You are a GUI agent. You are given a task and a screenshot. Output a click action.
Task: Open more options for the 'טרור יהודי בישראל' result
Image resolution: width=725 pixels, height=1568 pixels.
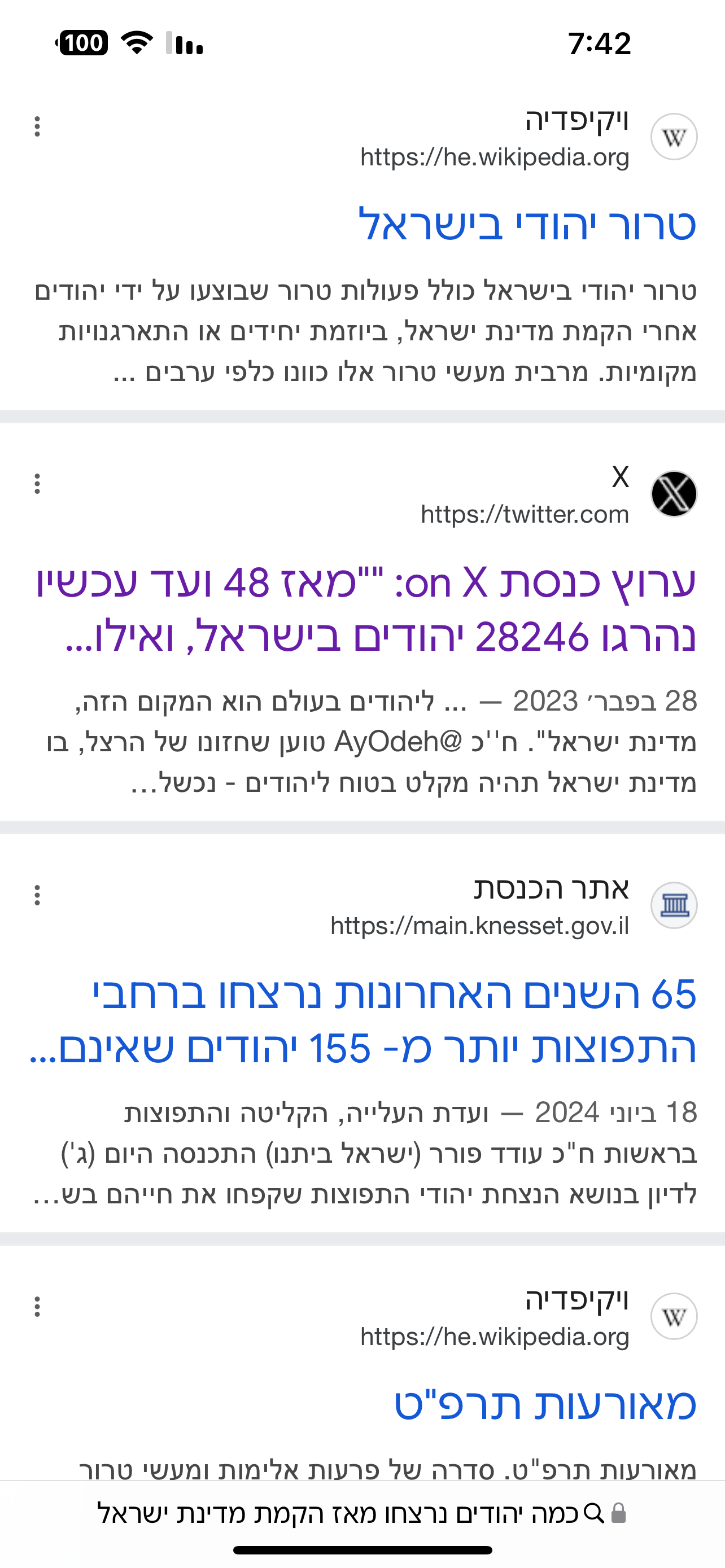pyautogui.click(x=37, y=126)
